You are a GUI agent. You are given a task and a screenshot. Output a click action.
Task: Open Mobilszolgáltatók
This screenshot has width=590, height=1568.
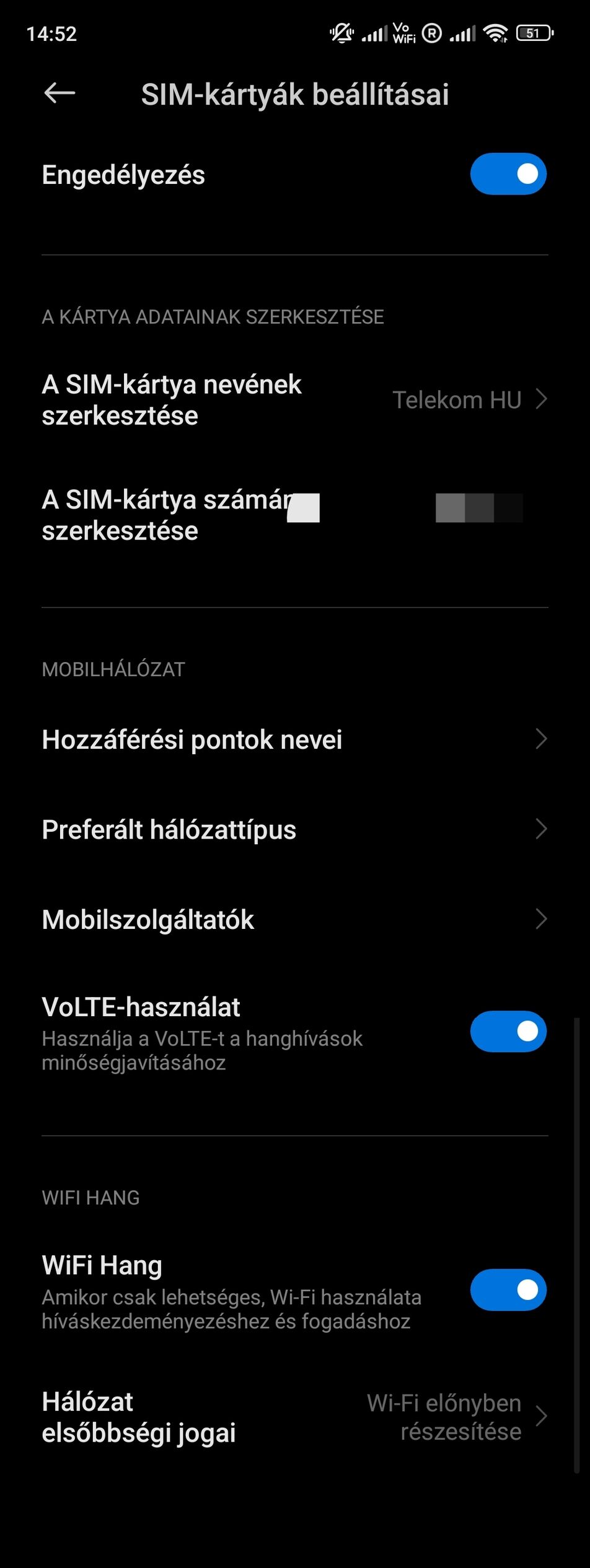(294, 920)
